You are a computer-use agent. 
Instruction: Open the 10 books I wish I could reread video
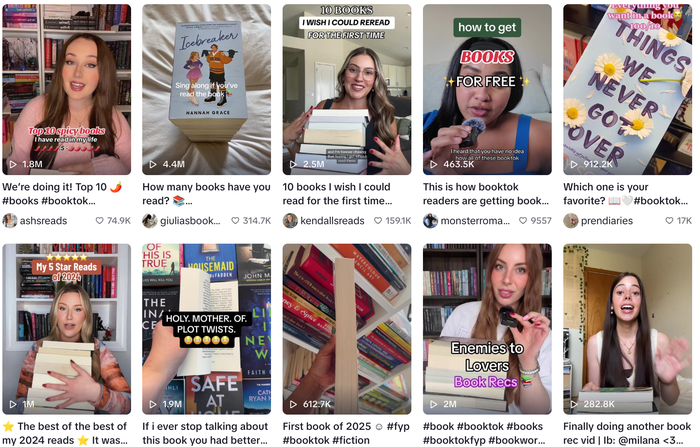(347, 90)
